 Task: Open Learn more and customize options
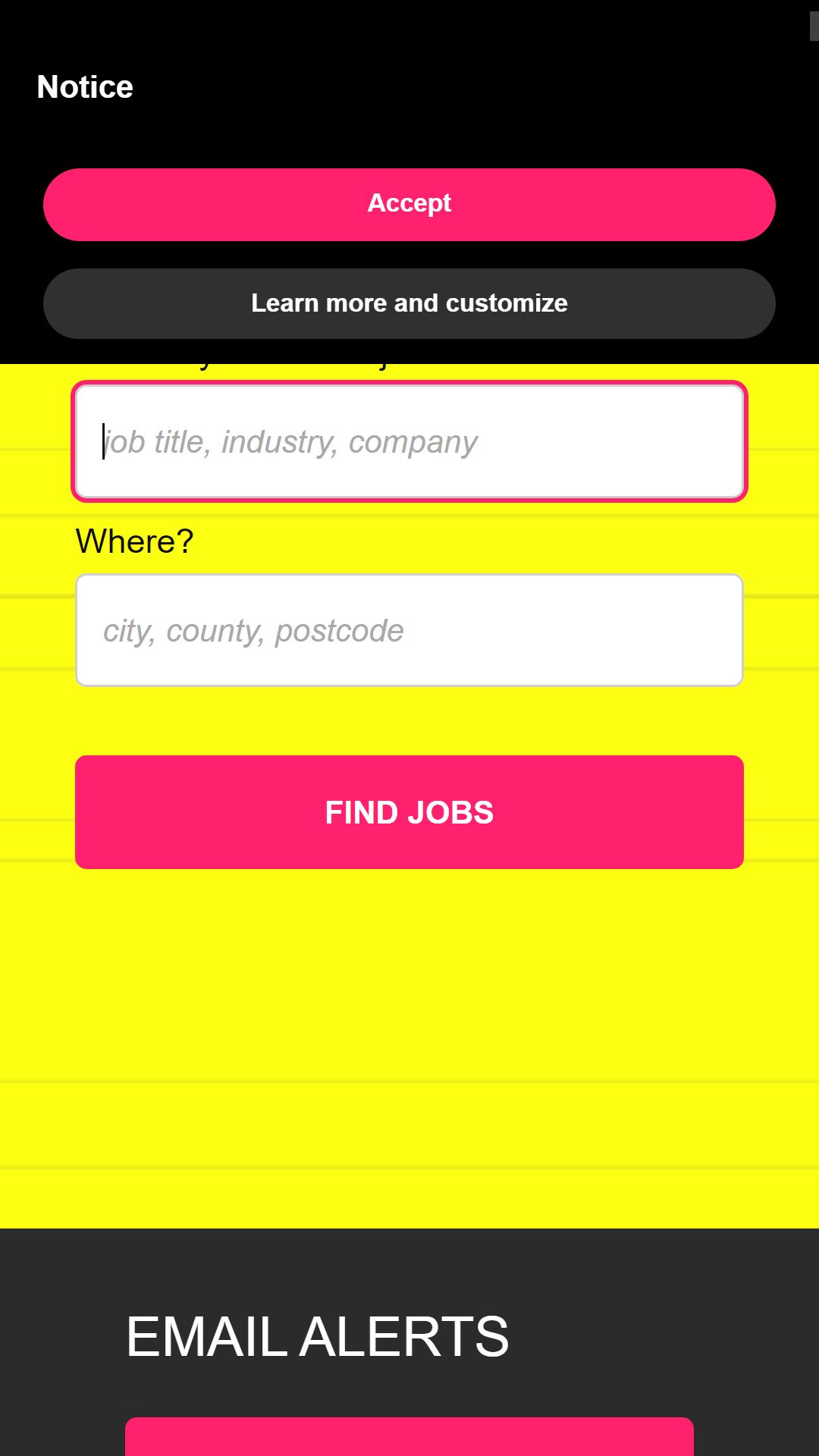(409, 303)
